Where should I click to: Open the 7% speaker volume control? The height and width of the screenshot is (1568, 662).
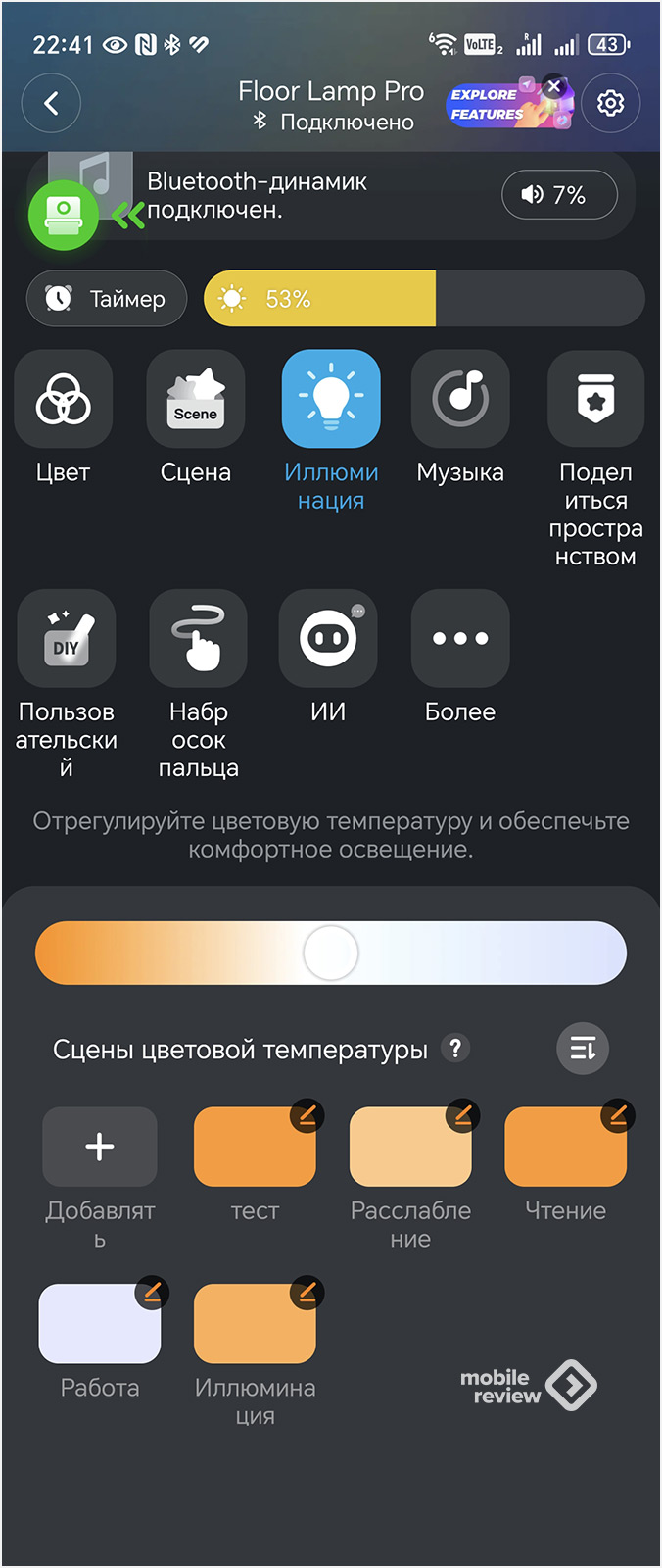pos(559,195)
